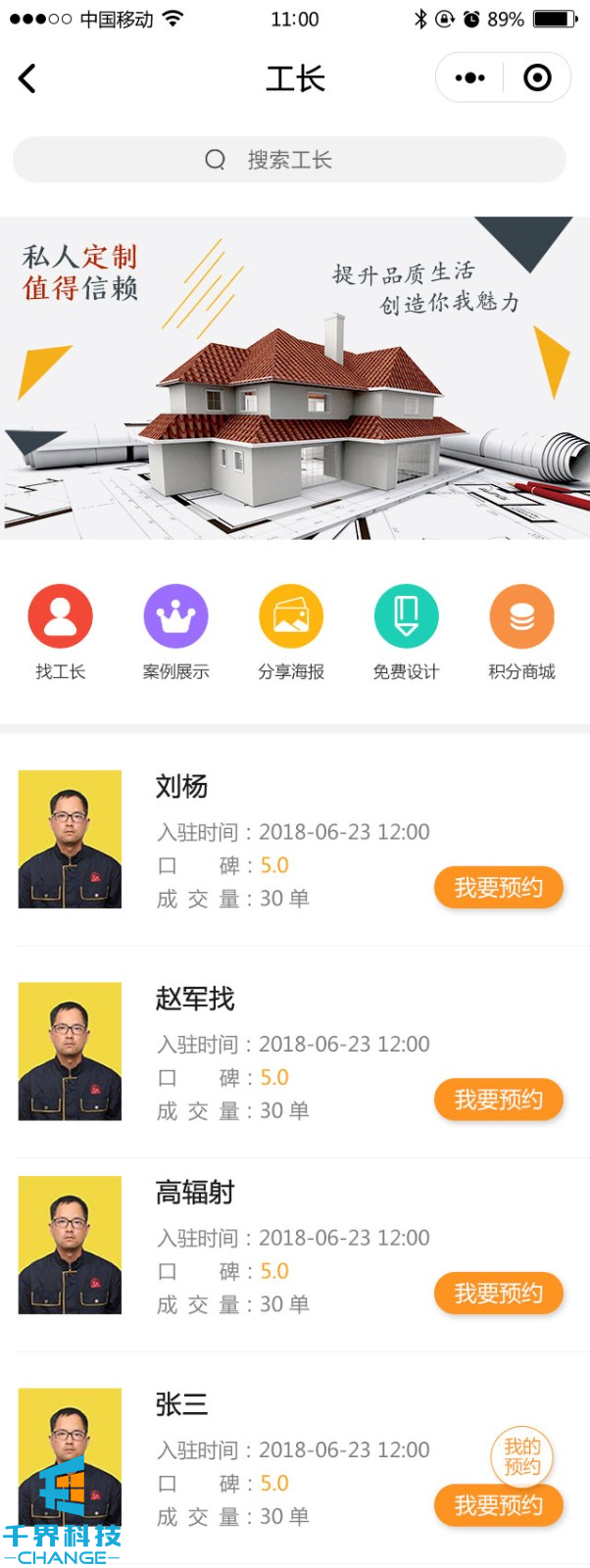Open 高辐射's foreman listing

(195, 1193)
